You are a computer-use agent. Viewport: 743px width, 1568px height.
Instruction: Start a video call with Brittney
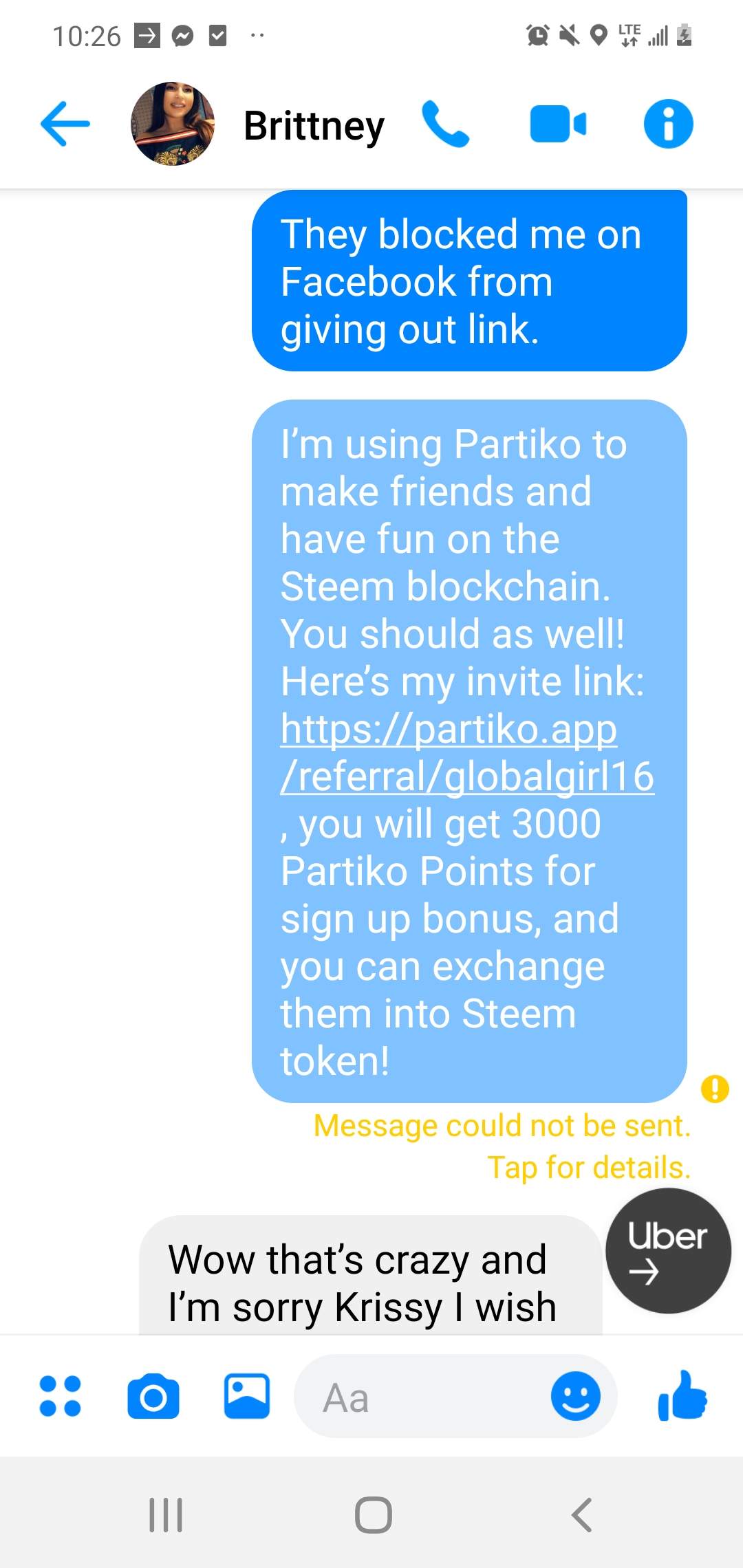558,124
